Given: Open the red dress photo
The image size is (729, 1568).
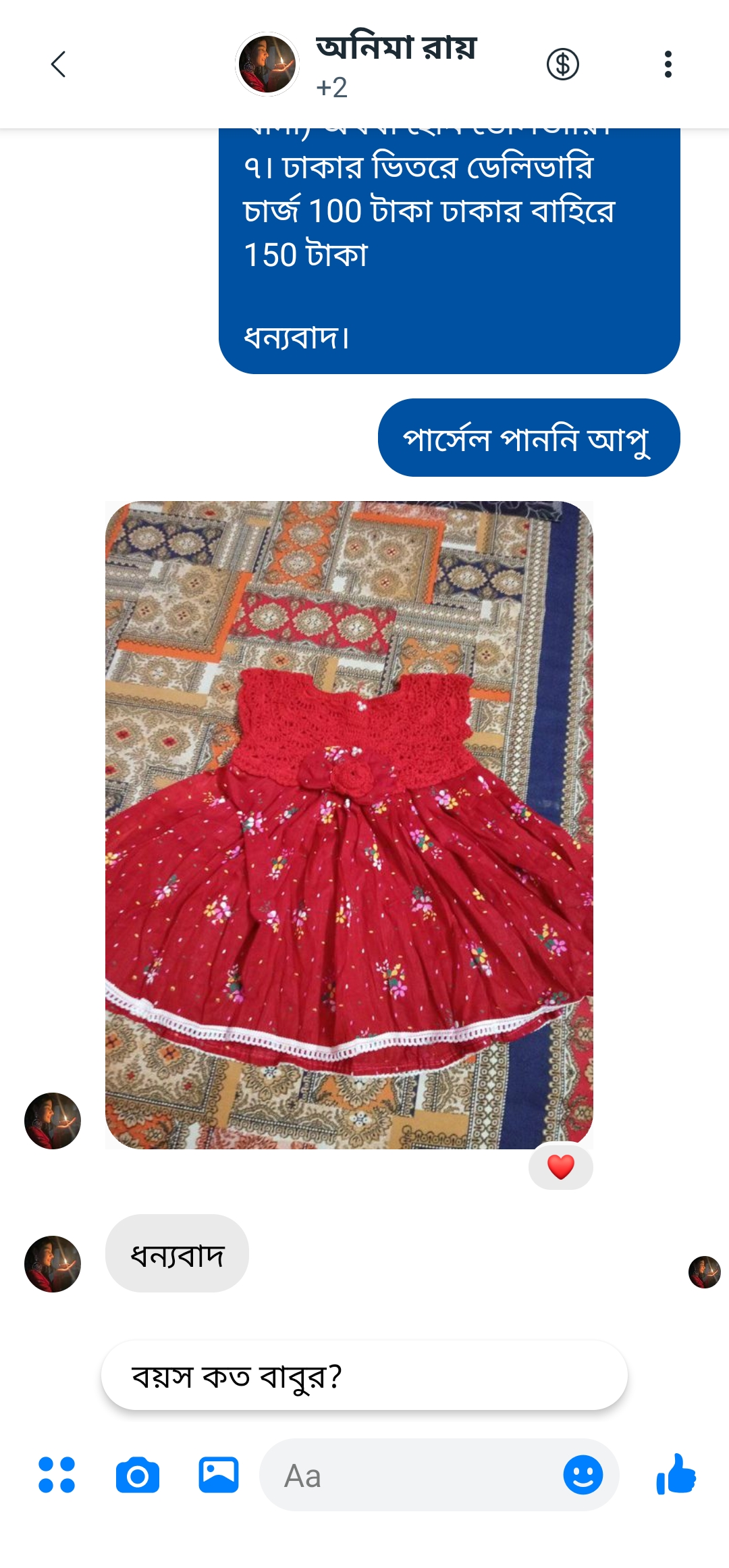Looking at the screenshot, I should pos(349,825).
